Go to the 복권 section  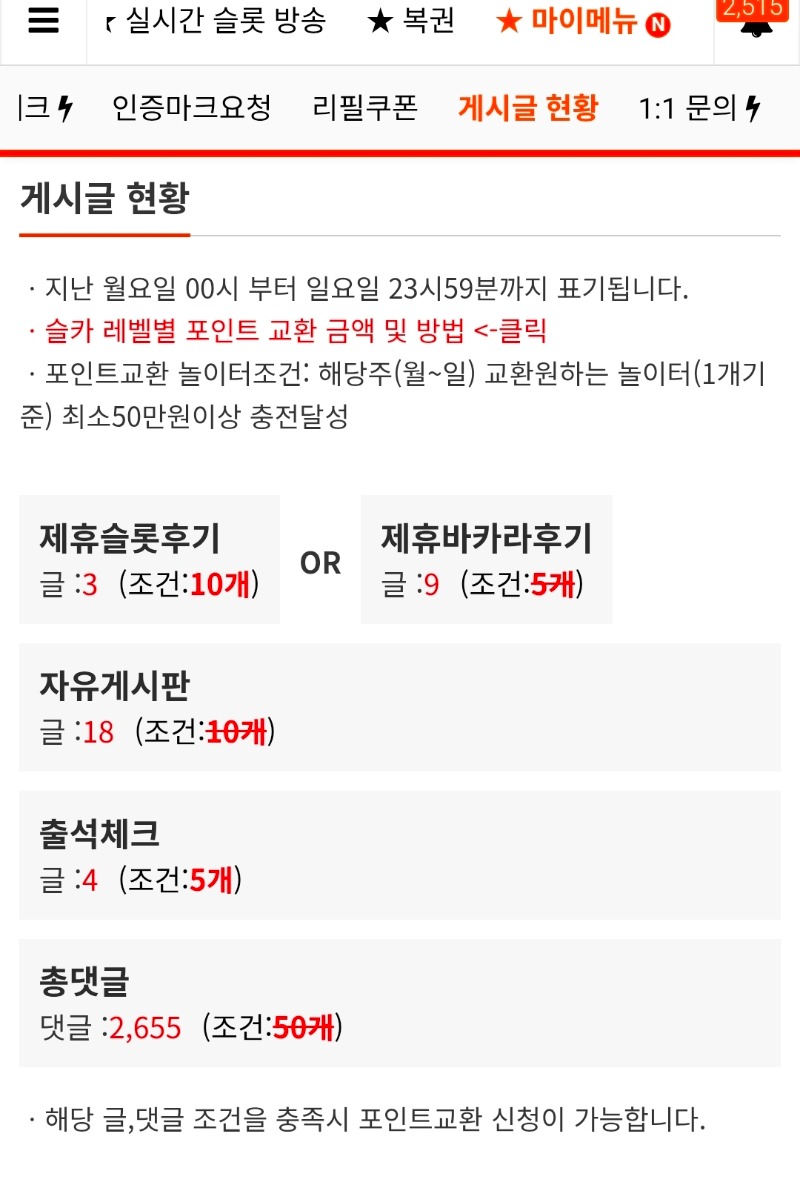coord(411,22)
